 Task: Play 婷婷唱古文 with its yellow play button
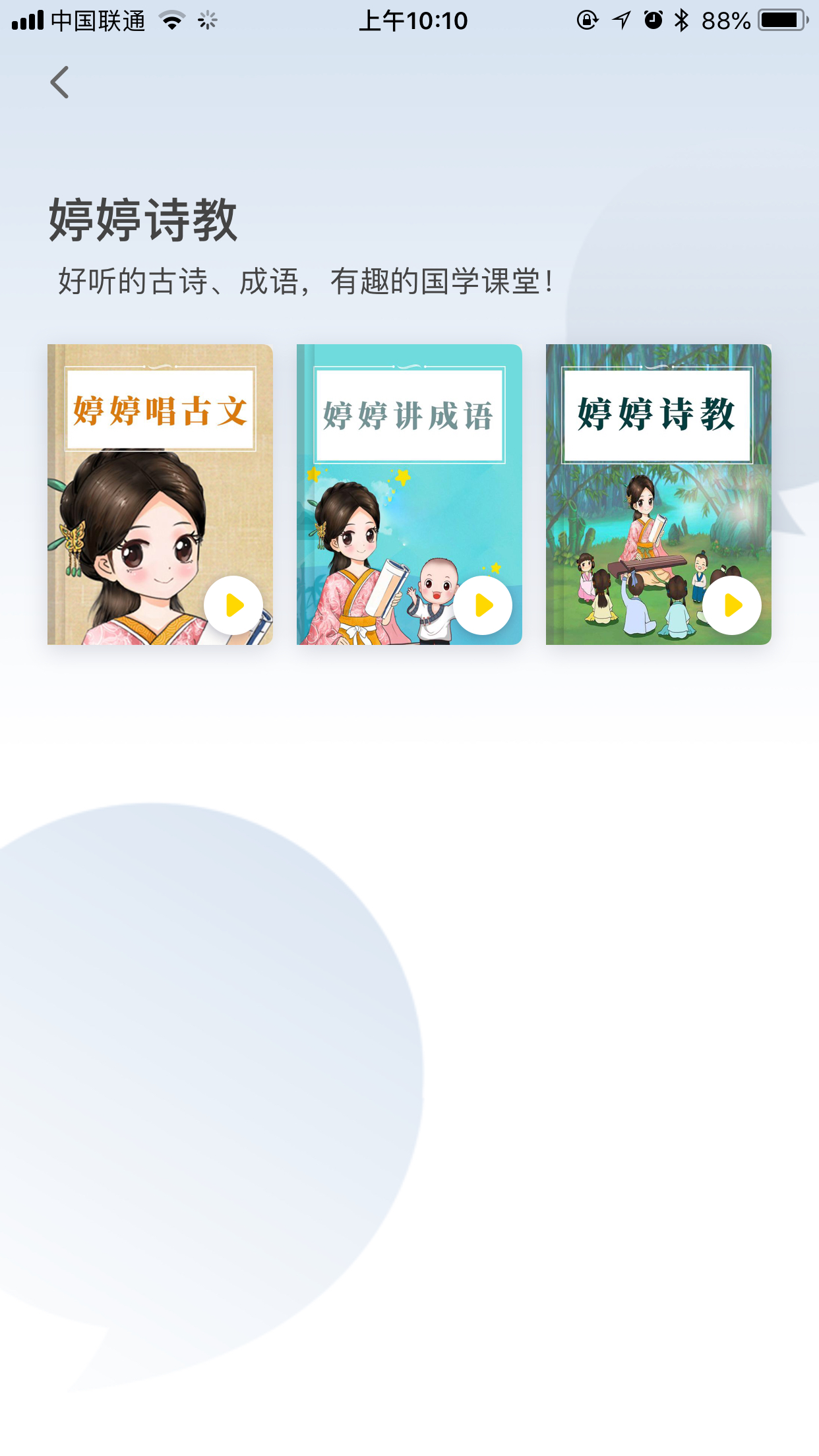pos(233,605)
